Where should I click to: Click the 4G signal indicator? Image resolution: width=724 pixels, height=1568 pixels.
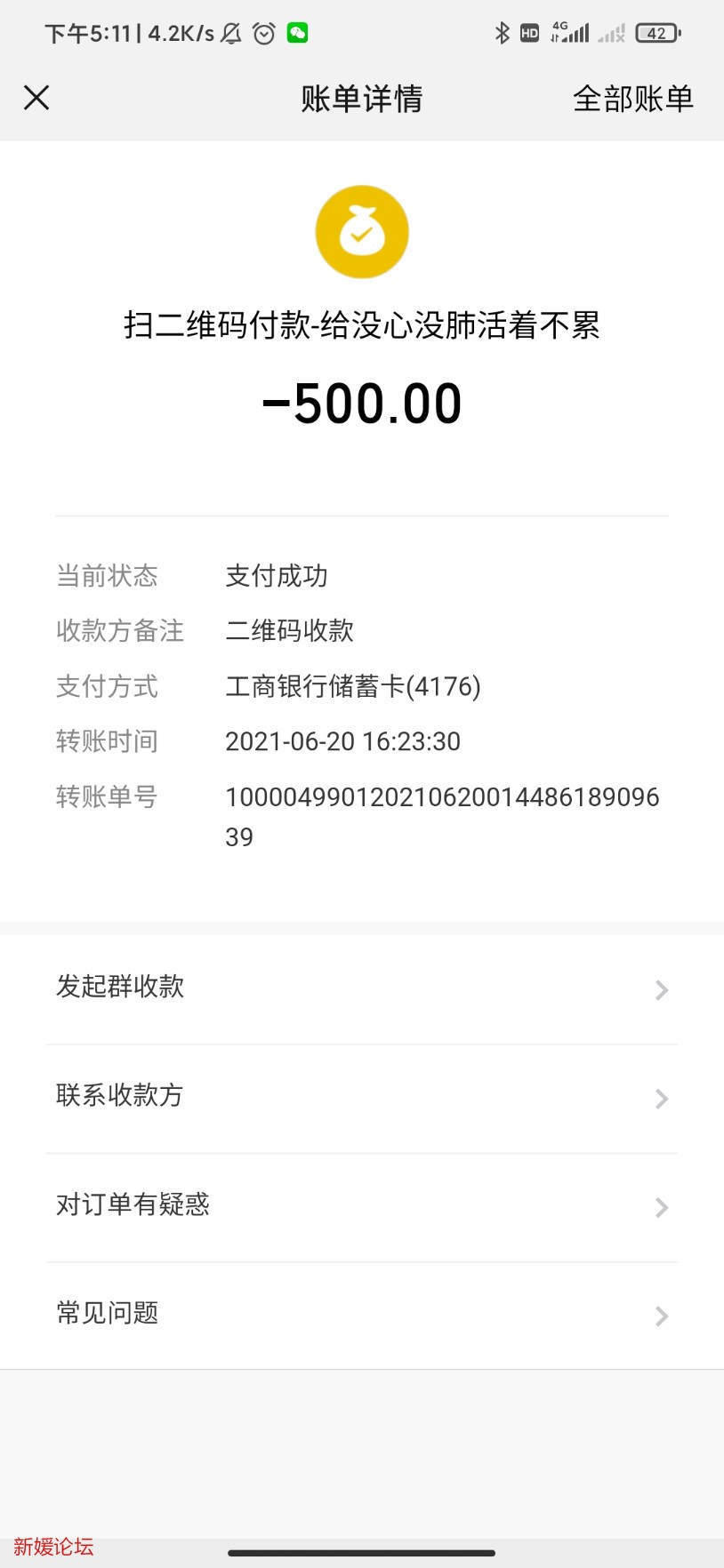(x=572, y=32)
